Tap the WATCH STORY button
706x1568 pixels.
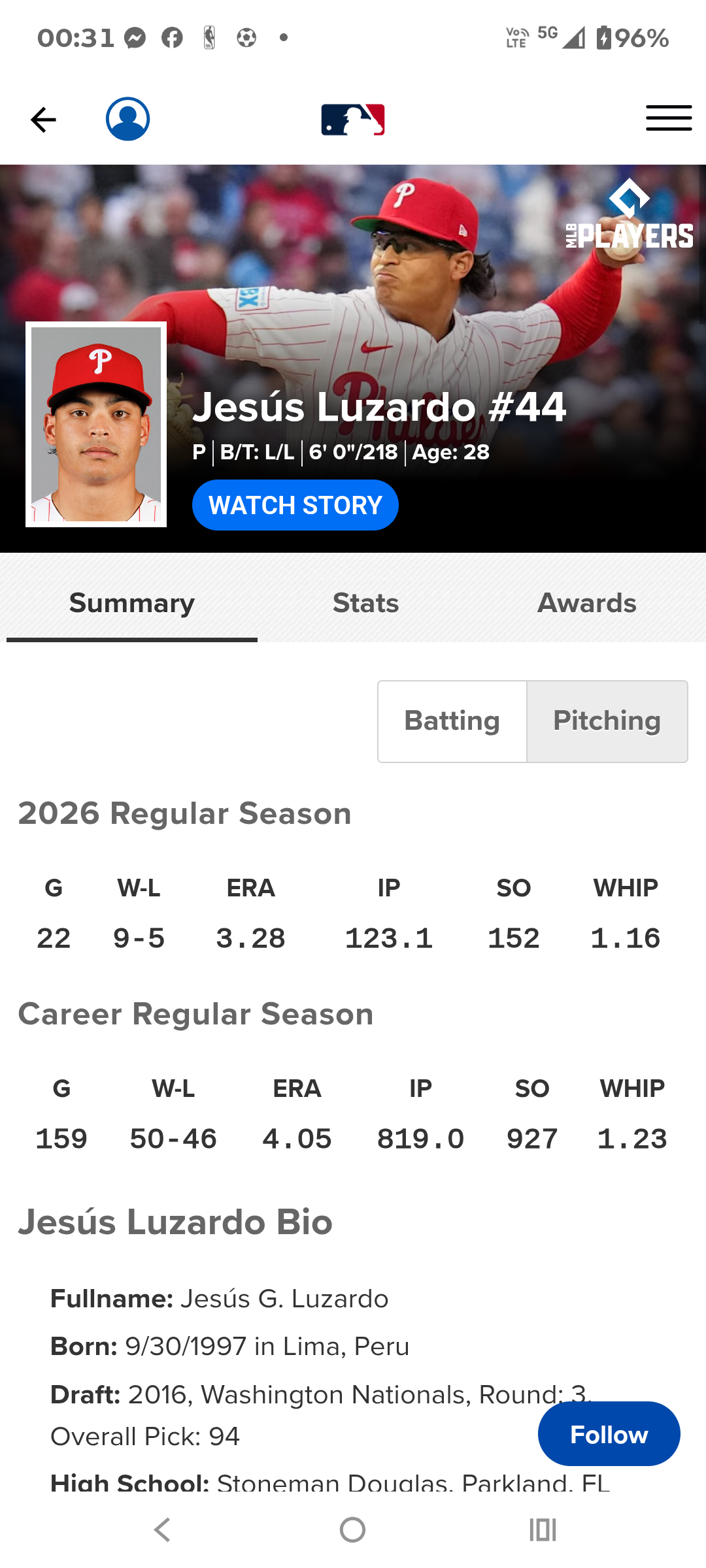(x=295, y=505)
